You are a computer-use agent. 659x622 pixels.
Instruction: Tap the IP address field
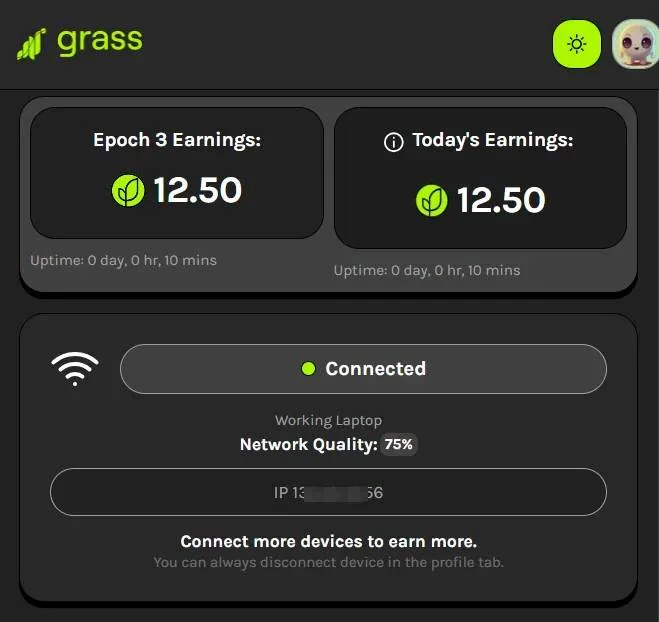click(x=328, y=492)
